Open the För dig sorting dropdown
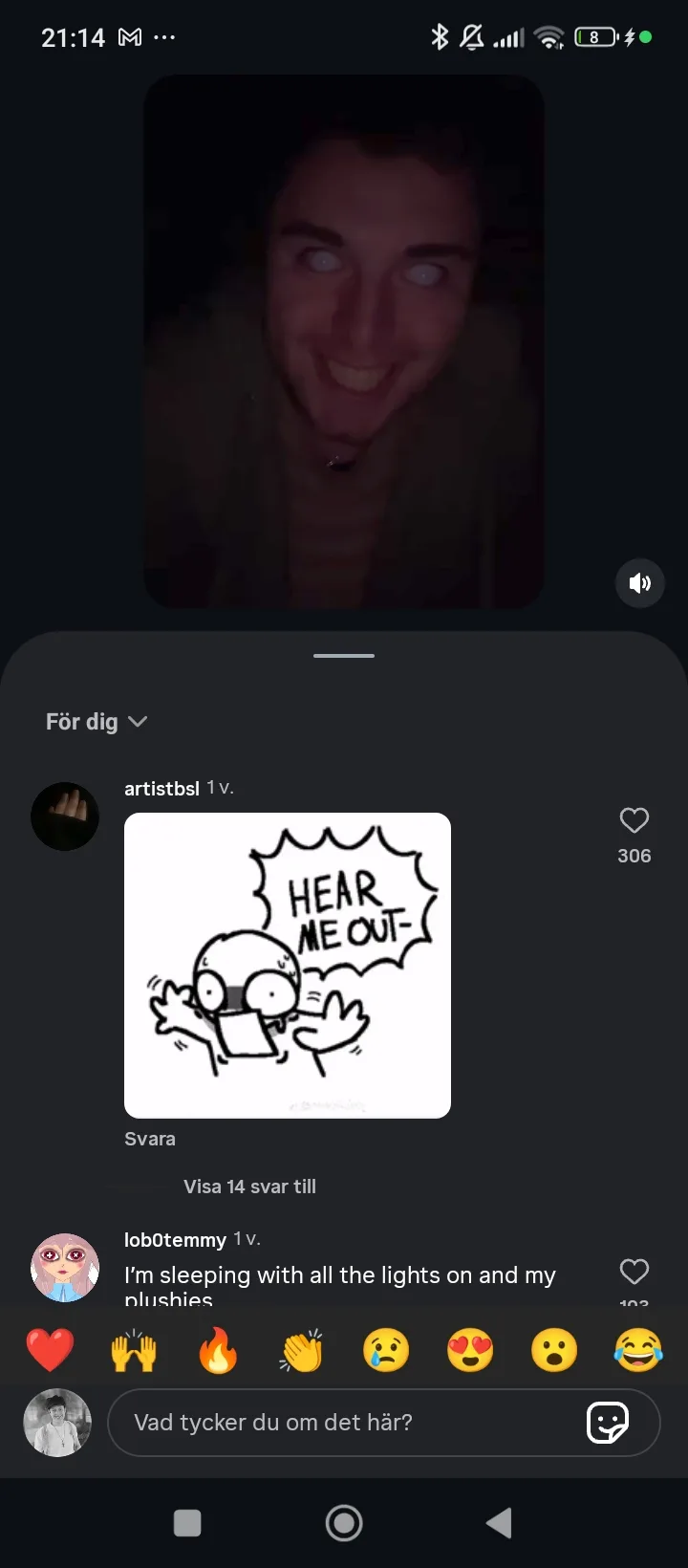The image size is (688, 1568). tap(96, 722)
